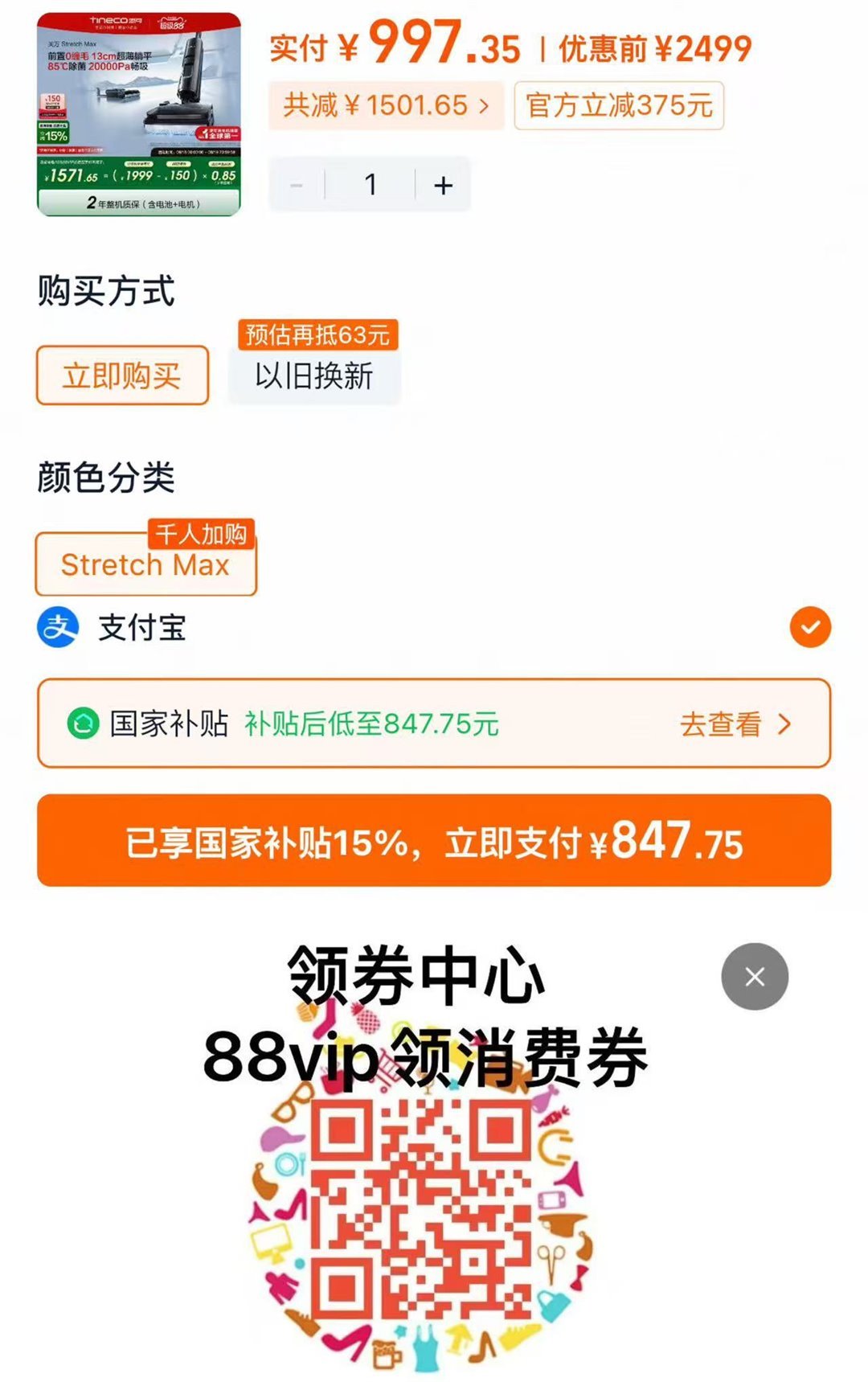Increase quantity with the plus stepper
Viewport: 868px width, 1382px height.
(x=441, y=183)
